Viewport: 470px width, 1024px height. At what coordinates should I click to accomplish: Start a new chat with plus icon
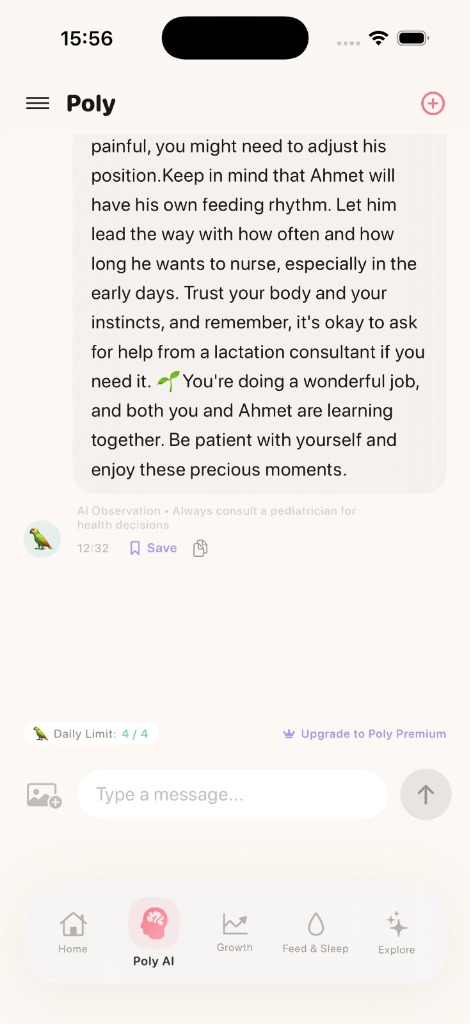click(x=432, y=103)
